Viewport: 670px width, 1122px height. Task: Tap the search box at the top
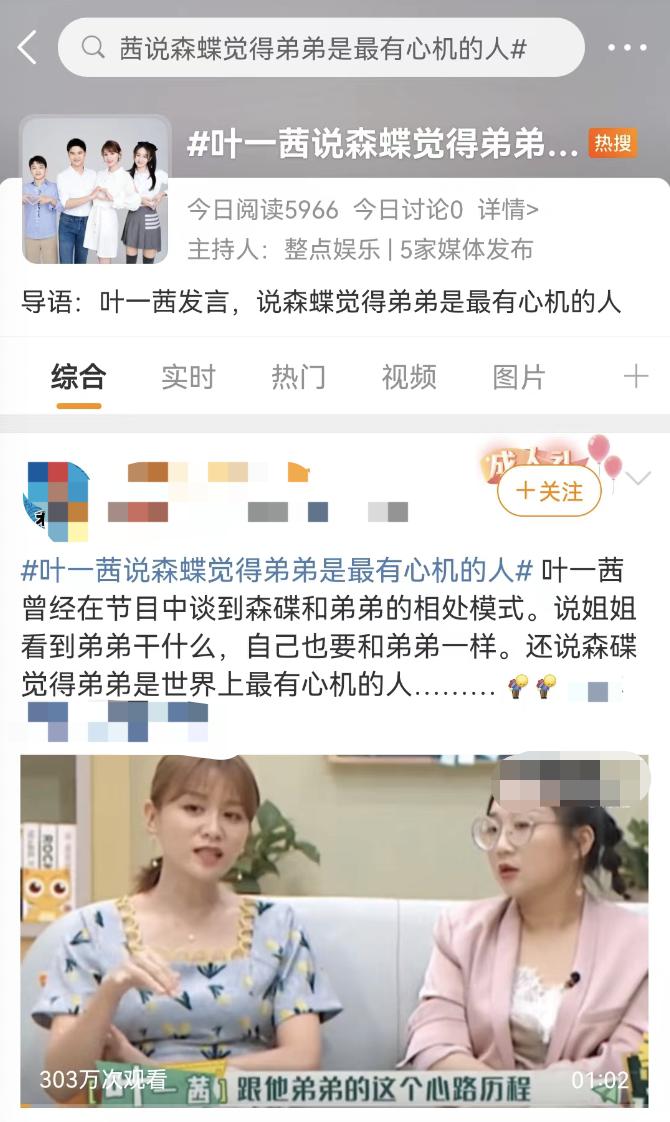click(321, 47)
